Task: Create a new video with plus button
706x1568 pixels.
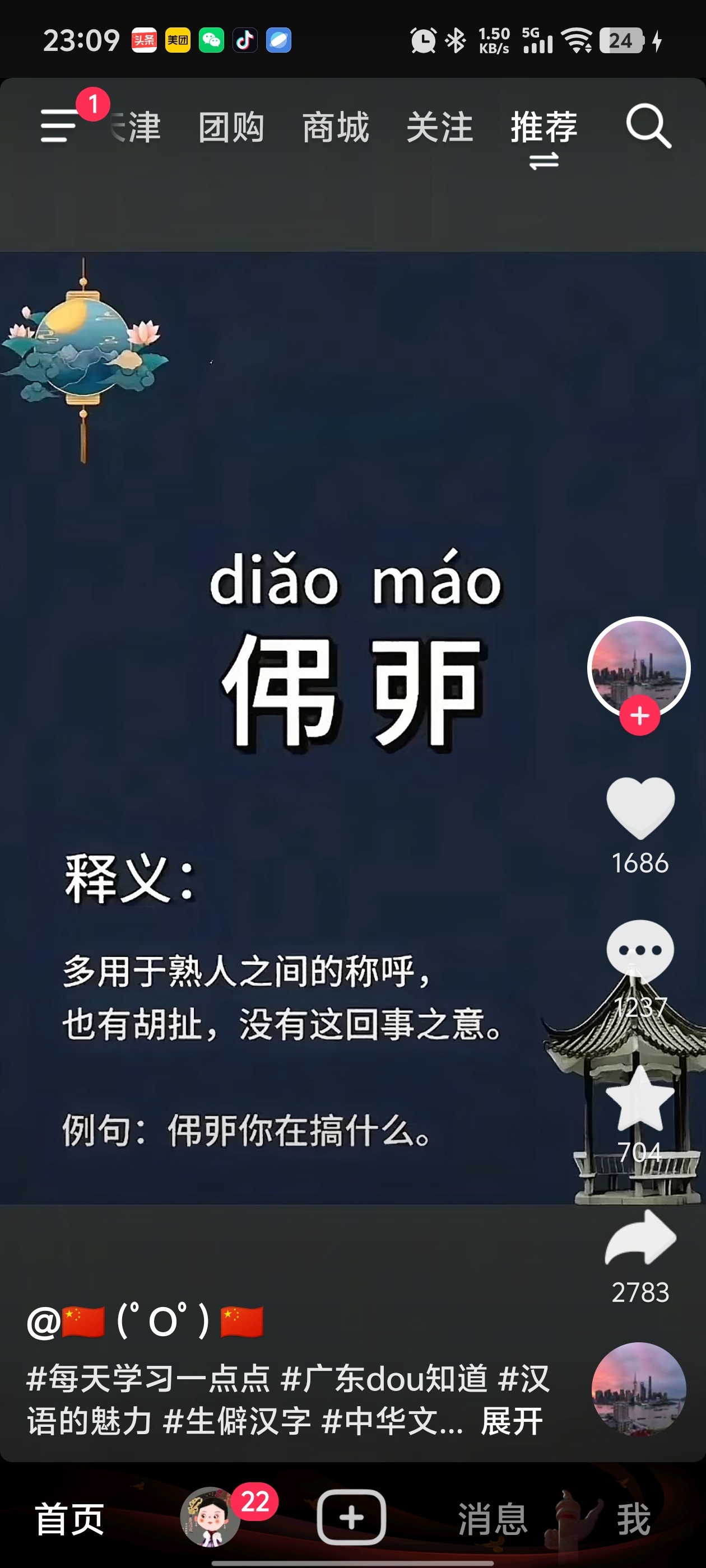Action: (351, 1518)
